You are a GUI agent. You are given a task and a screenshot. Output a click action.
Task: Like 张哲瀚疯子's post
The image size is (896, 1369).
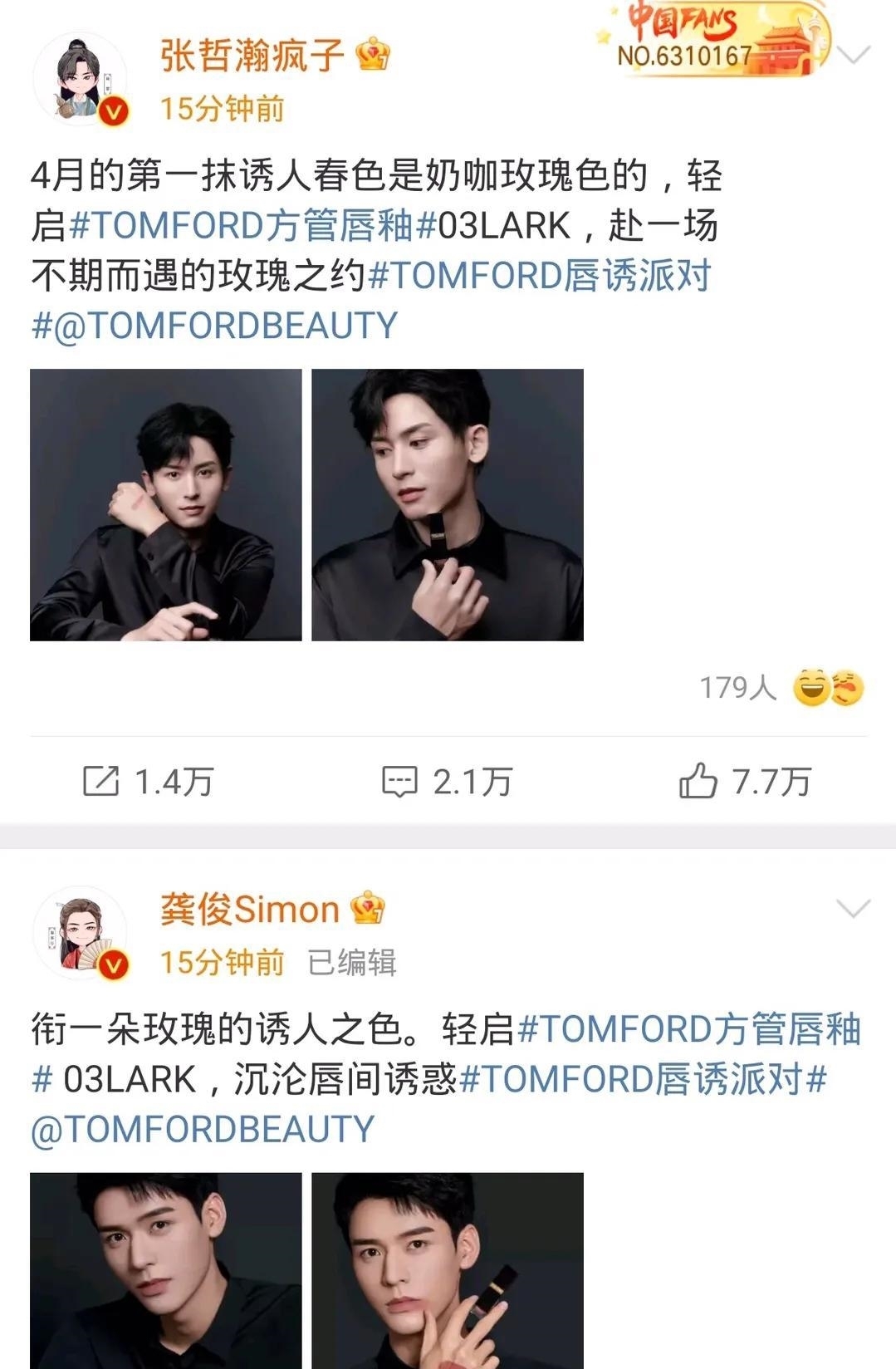pos(744,782)
